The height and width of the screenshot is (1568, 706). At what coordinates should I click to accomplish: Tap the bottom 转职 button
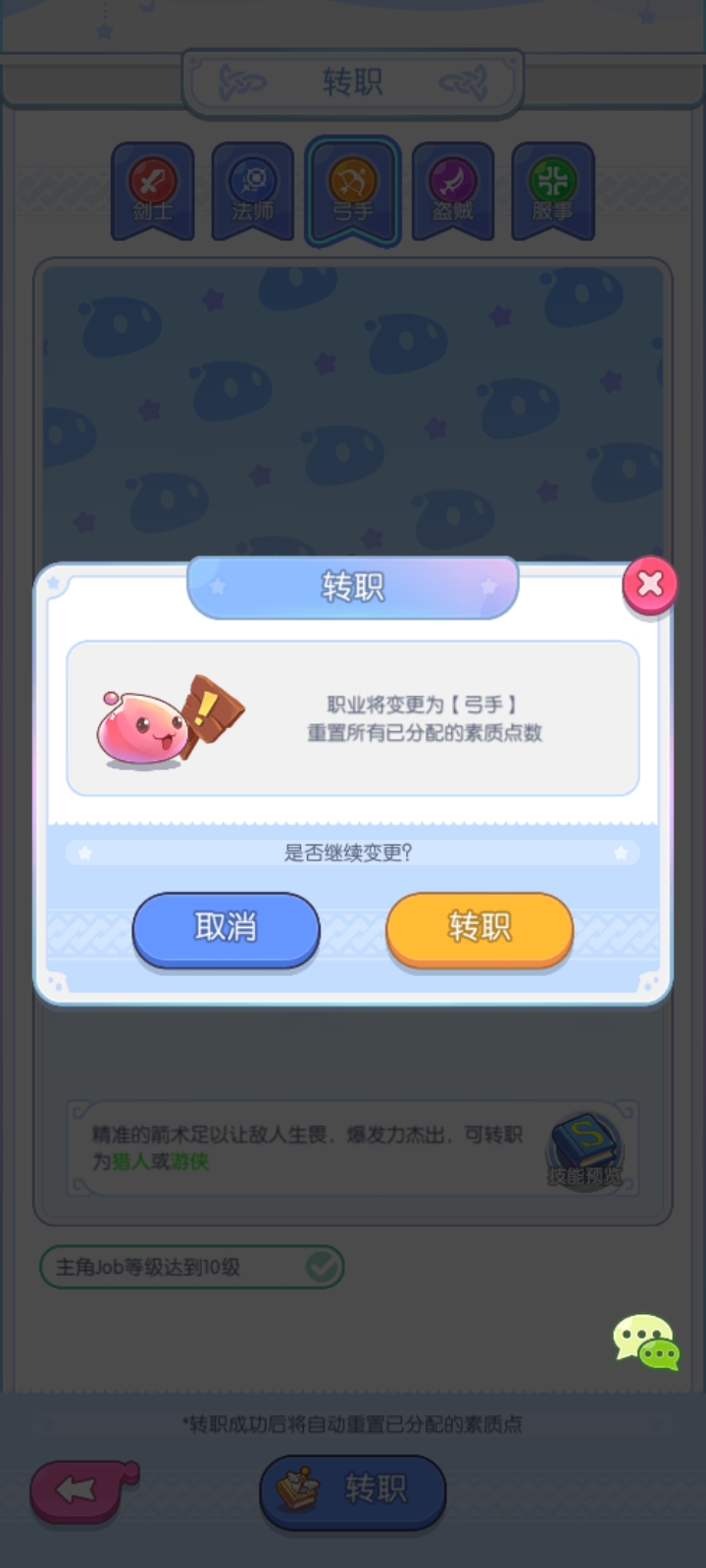click(353, 1491)
